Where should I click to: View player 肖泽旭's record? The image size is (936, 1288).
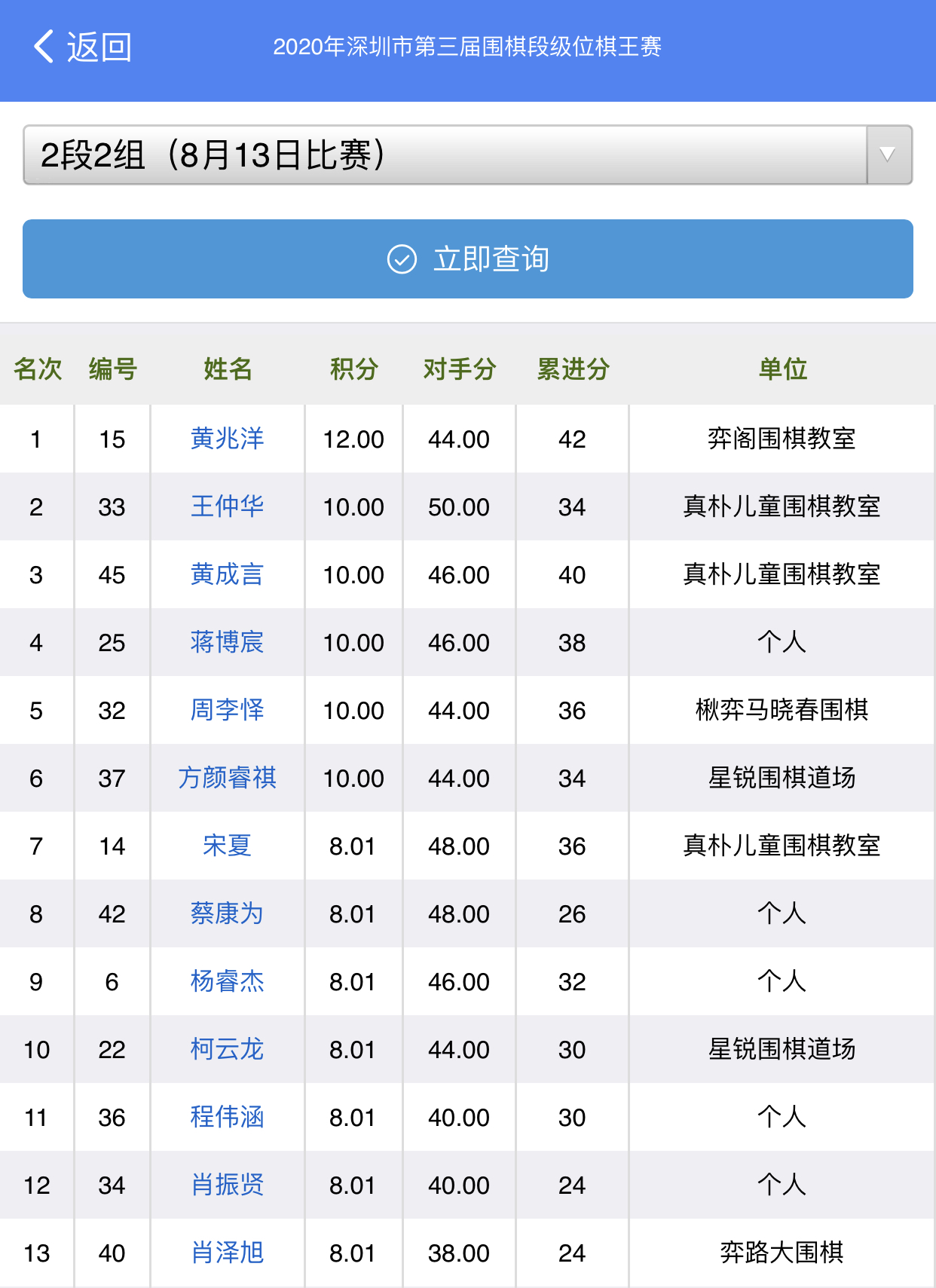(227, 1253)
